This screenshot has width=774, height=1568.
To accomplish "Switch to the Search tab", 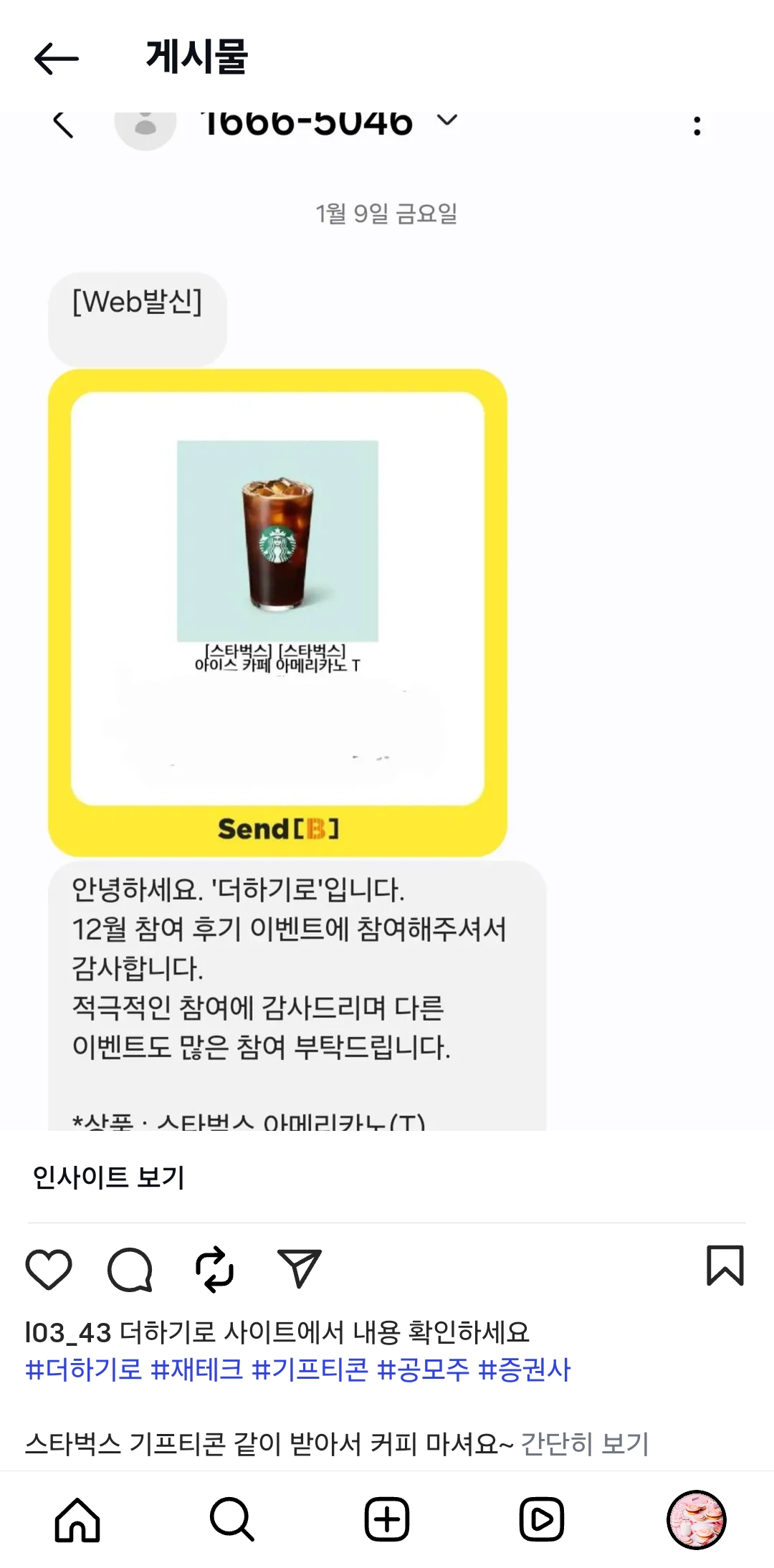I will (232, 1519).
